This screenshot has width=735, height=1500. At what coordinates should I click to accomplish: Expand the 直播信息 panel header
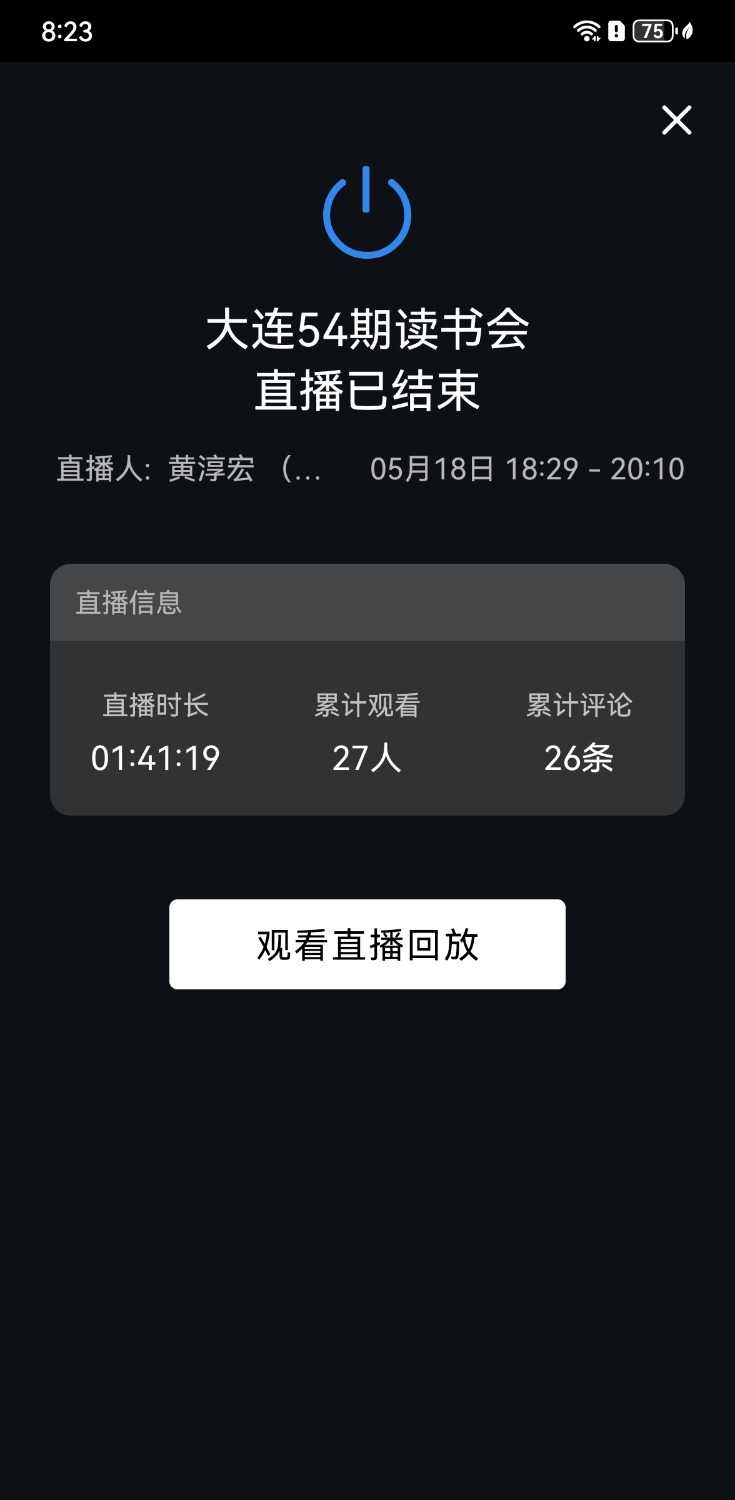point(126,603)
